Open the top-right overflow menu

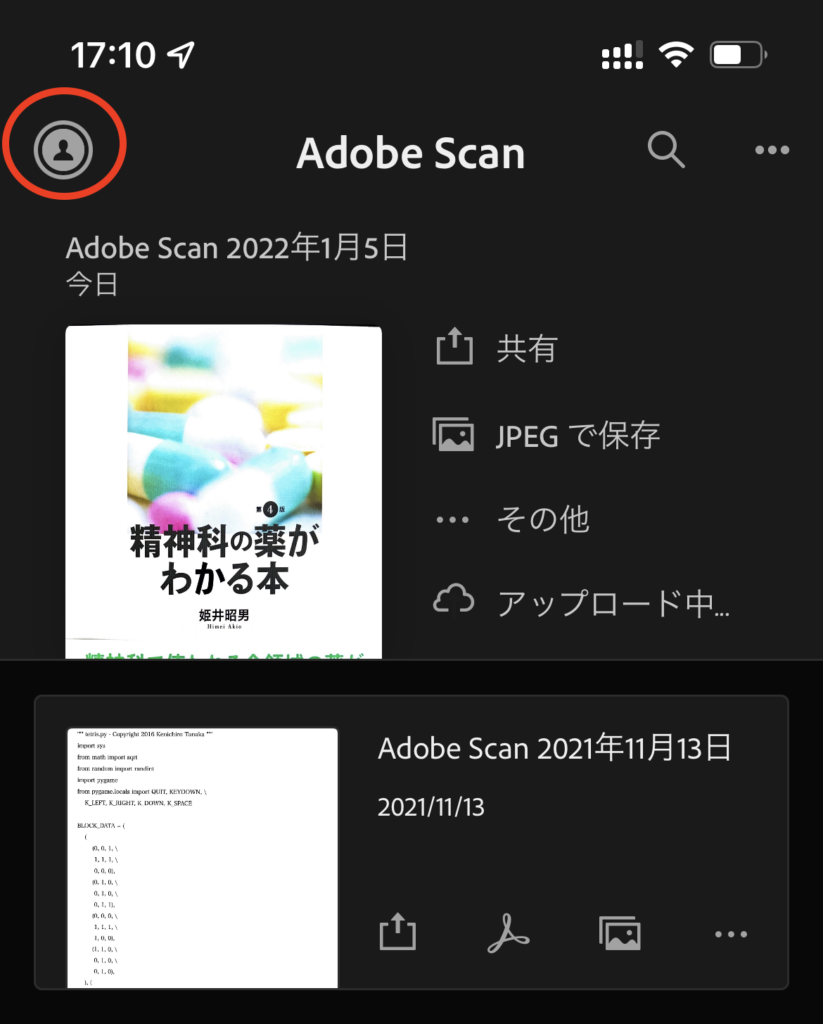771,151
